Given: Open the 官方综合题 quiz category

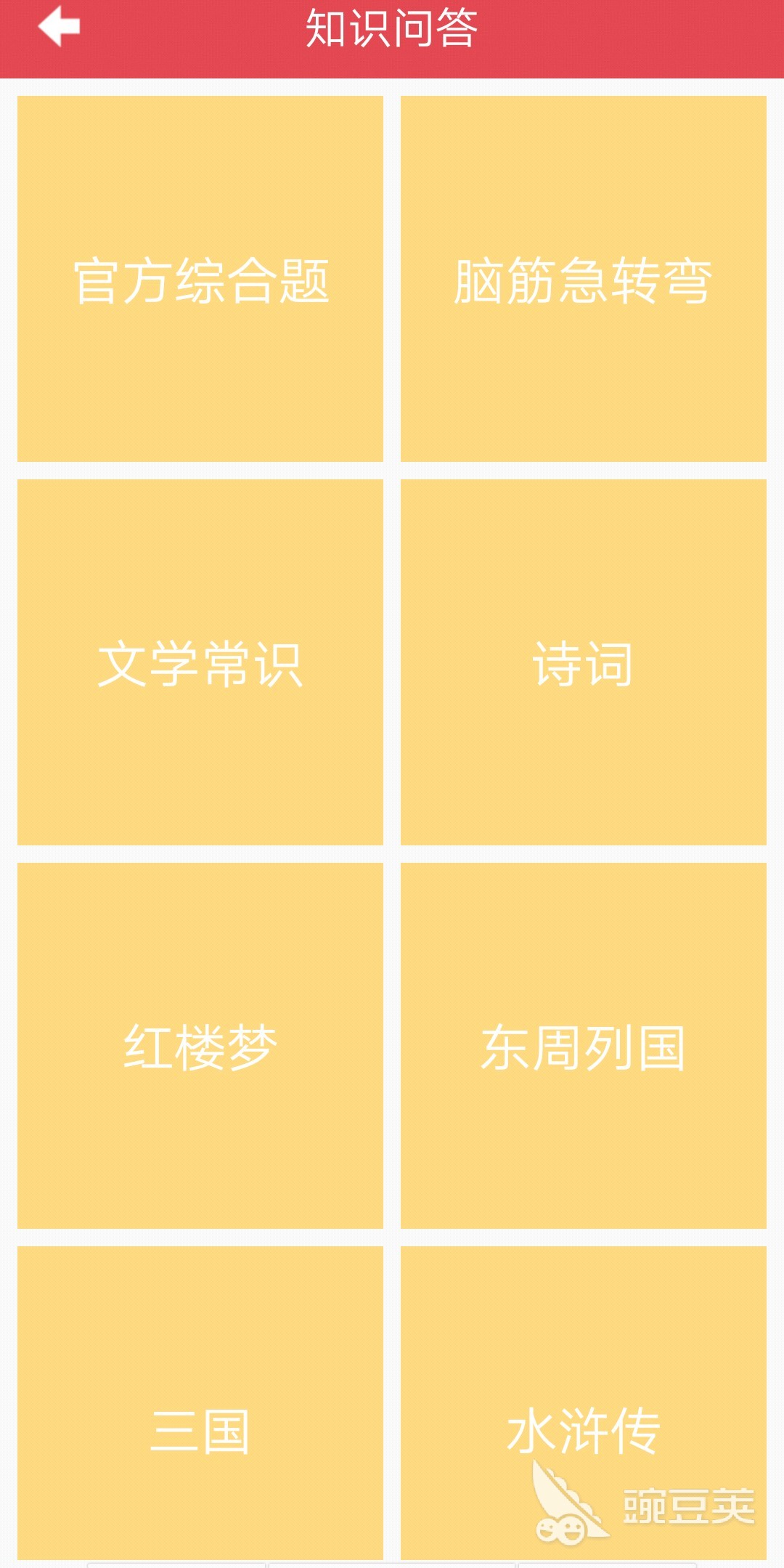Looking at the screenshot, I should pyautogui.click(x=200, y=279).
